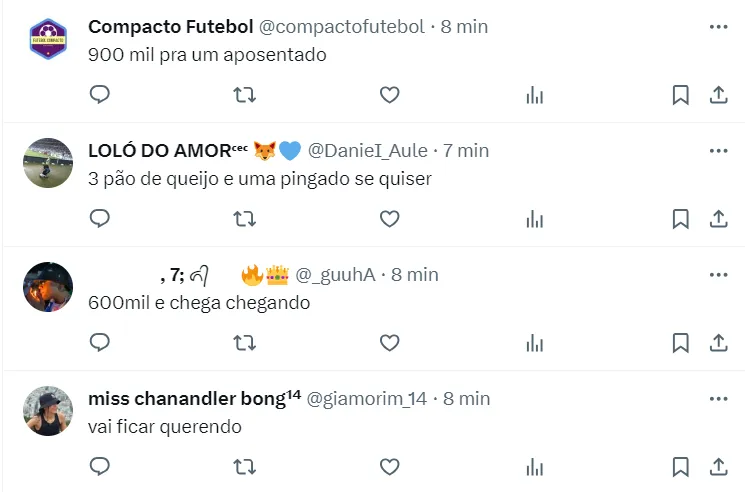Image resolution: width=745 pixels, height=492 pixels.
Task: Like @_guuhA's tweet
Action: click(x=390, y=343)
